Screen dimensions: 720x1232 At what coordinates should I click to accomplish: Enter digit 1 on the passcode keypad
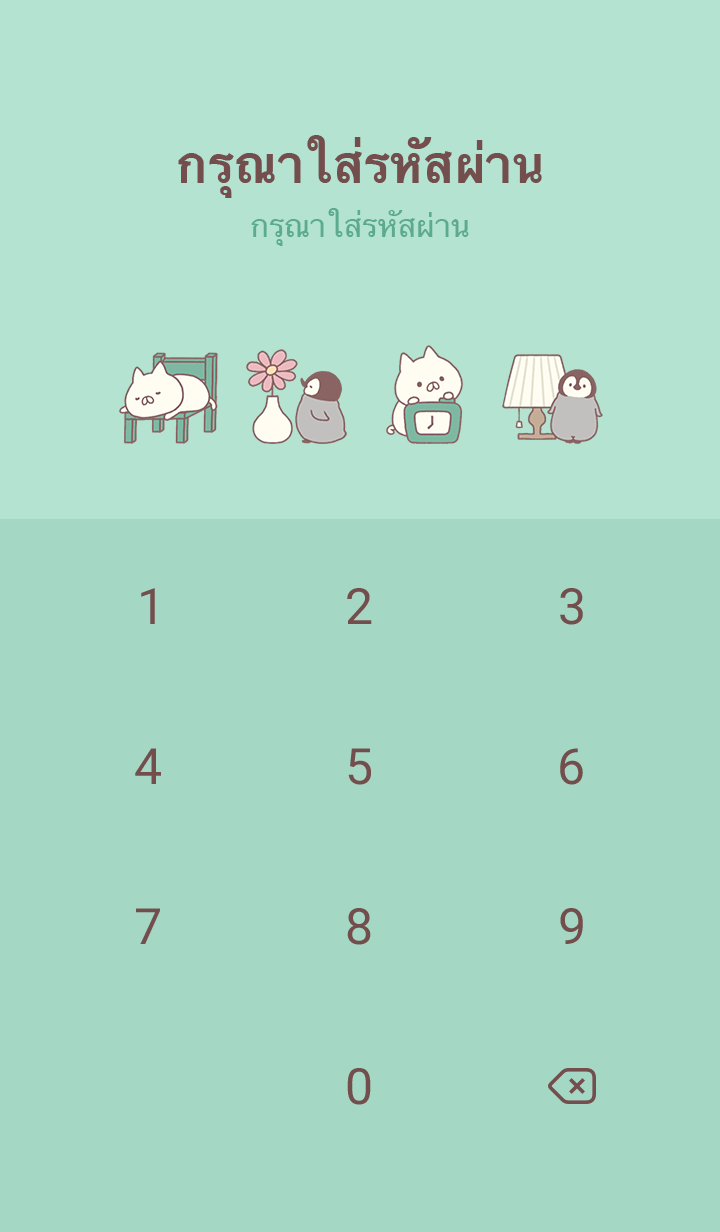[149, 607]
